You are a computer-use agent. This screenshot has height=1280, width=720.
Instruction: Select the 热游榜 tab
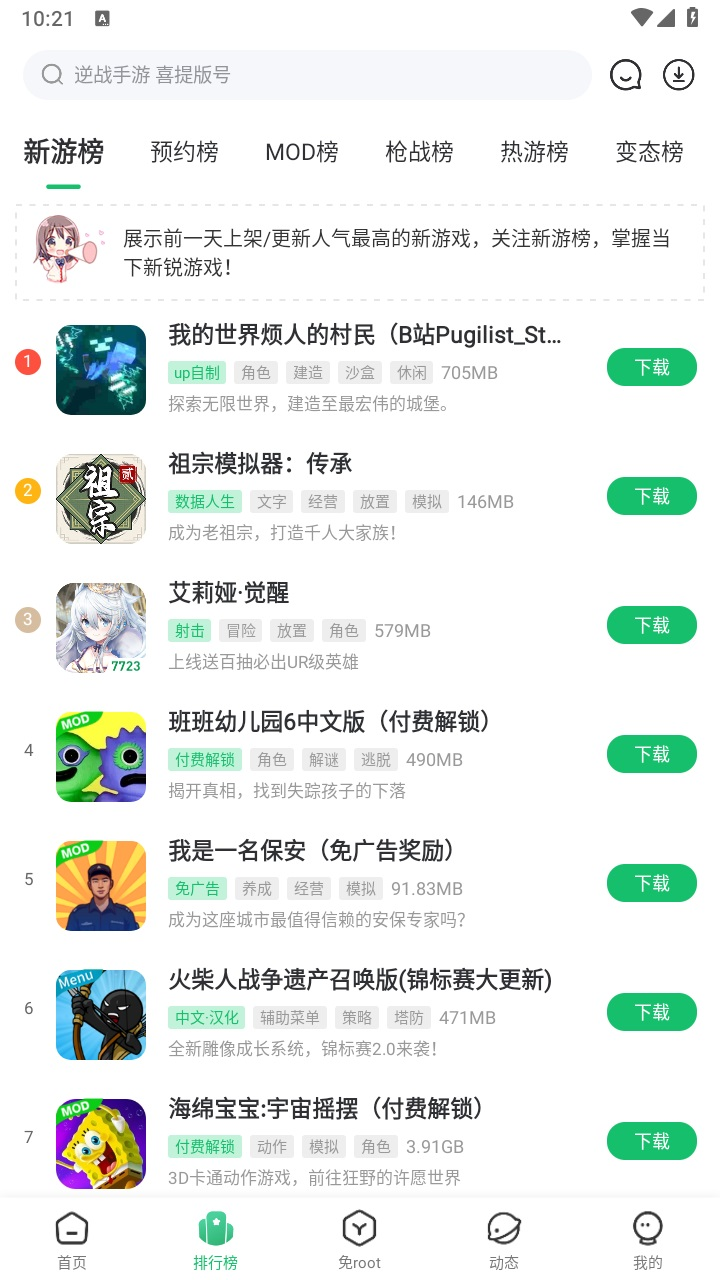(533, 151)
